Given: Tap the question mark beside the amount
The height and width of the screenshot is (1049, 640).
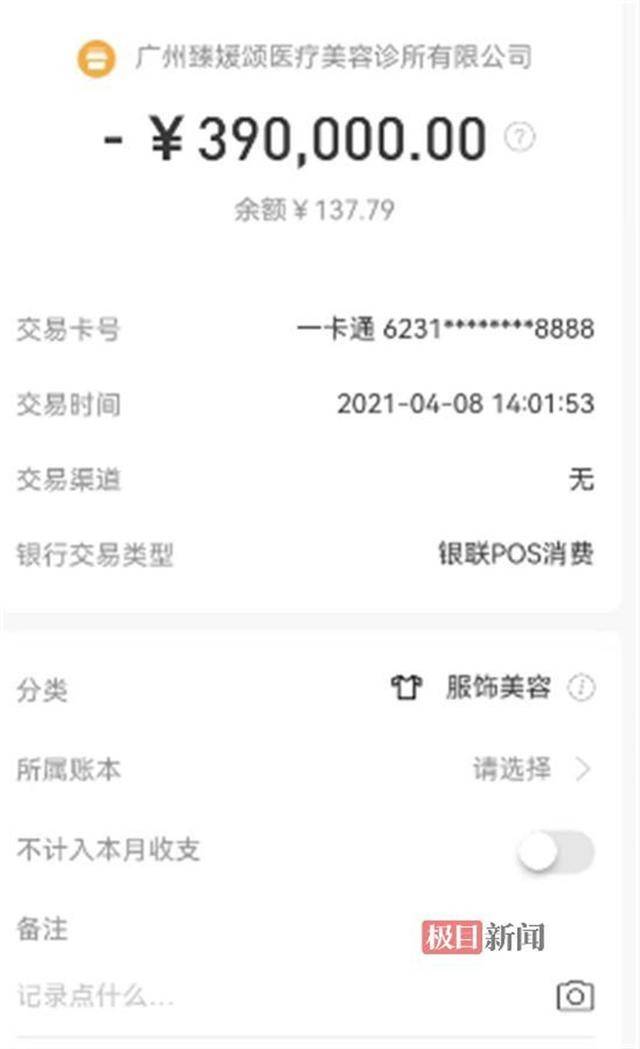Looking at the screenshot, I should (x=519, y=137).
